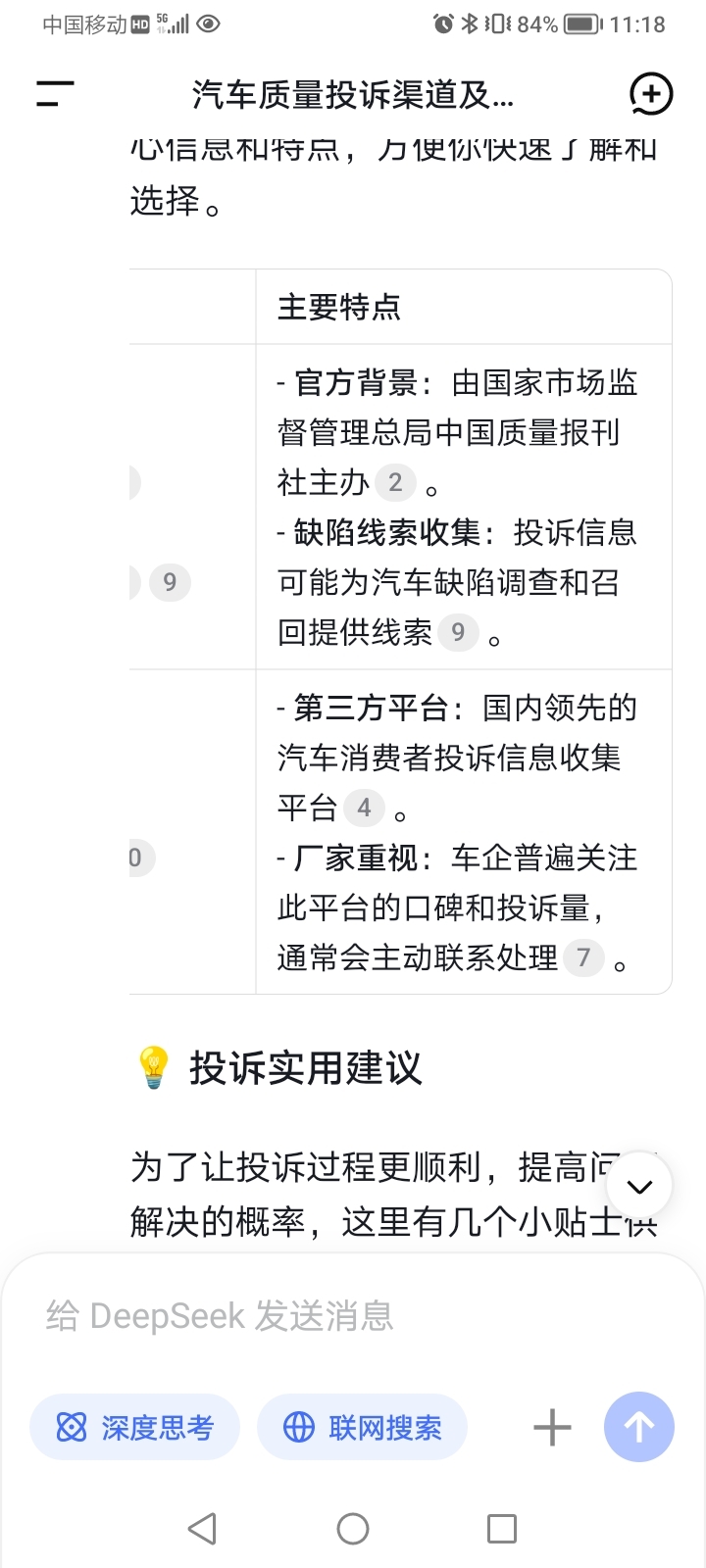Toggle 深度思考 mode
The height and width of the screenshot is (1568, 706).
pyautogui.click(x=135, y=1427)
